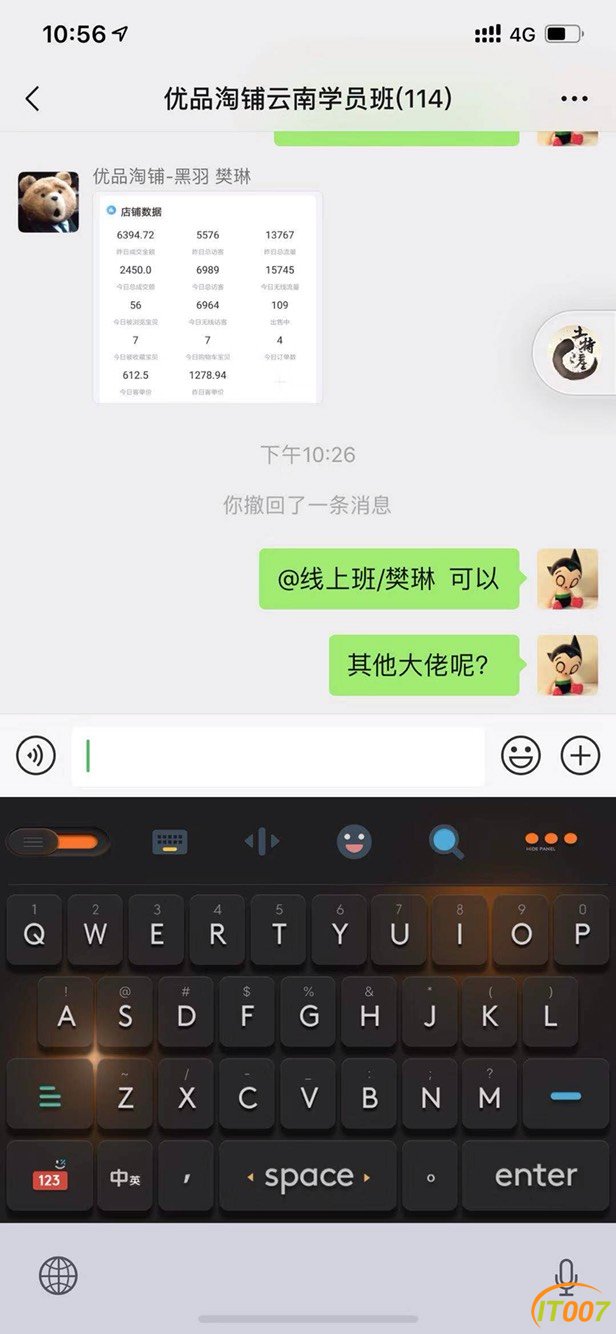This screenshot has height=1334, width=616.
Task: Open the cursor move control
Action: point(262,842)
